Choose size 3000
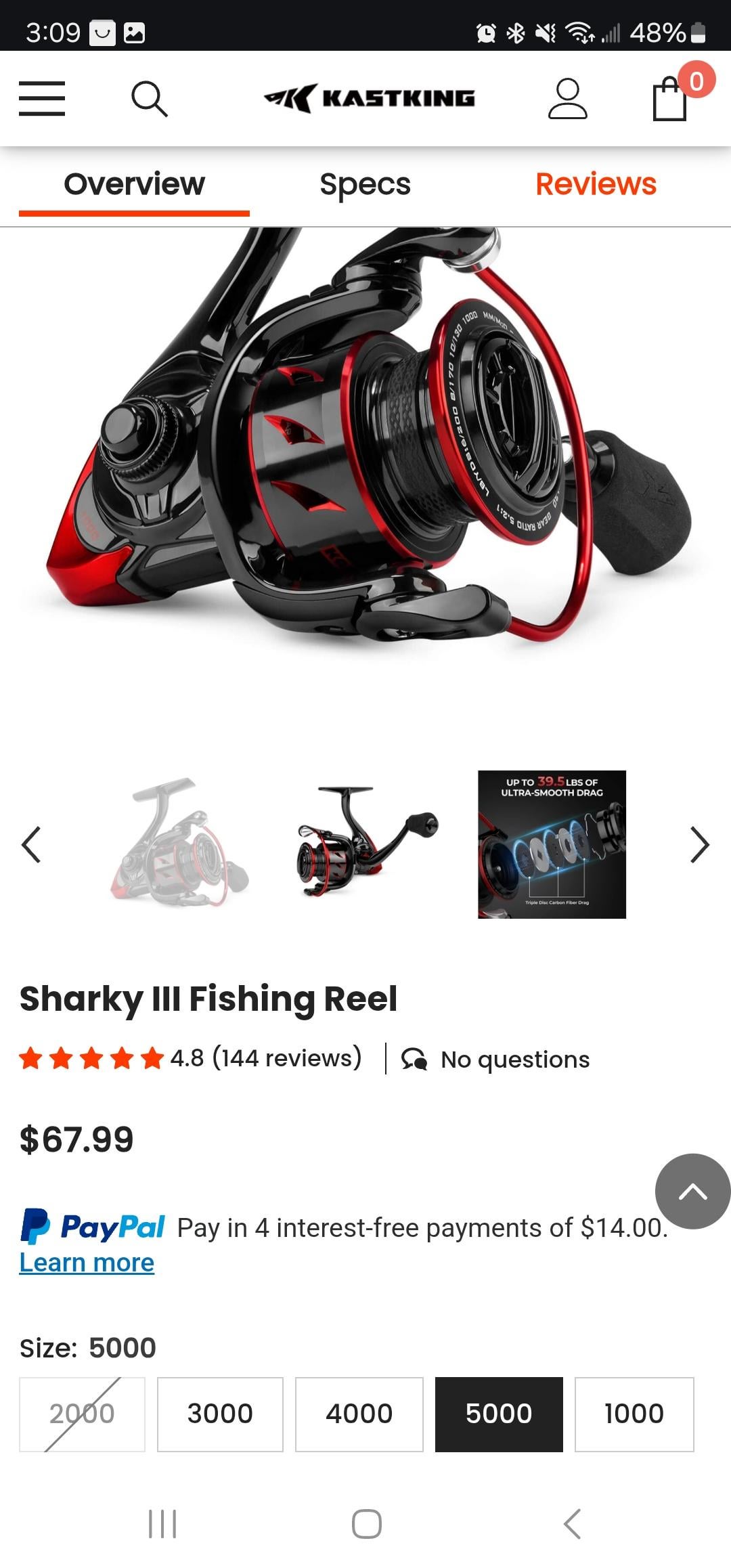The width and height of the screenshot is (731, 1568). (x=220, y=1414)
